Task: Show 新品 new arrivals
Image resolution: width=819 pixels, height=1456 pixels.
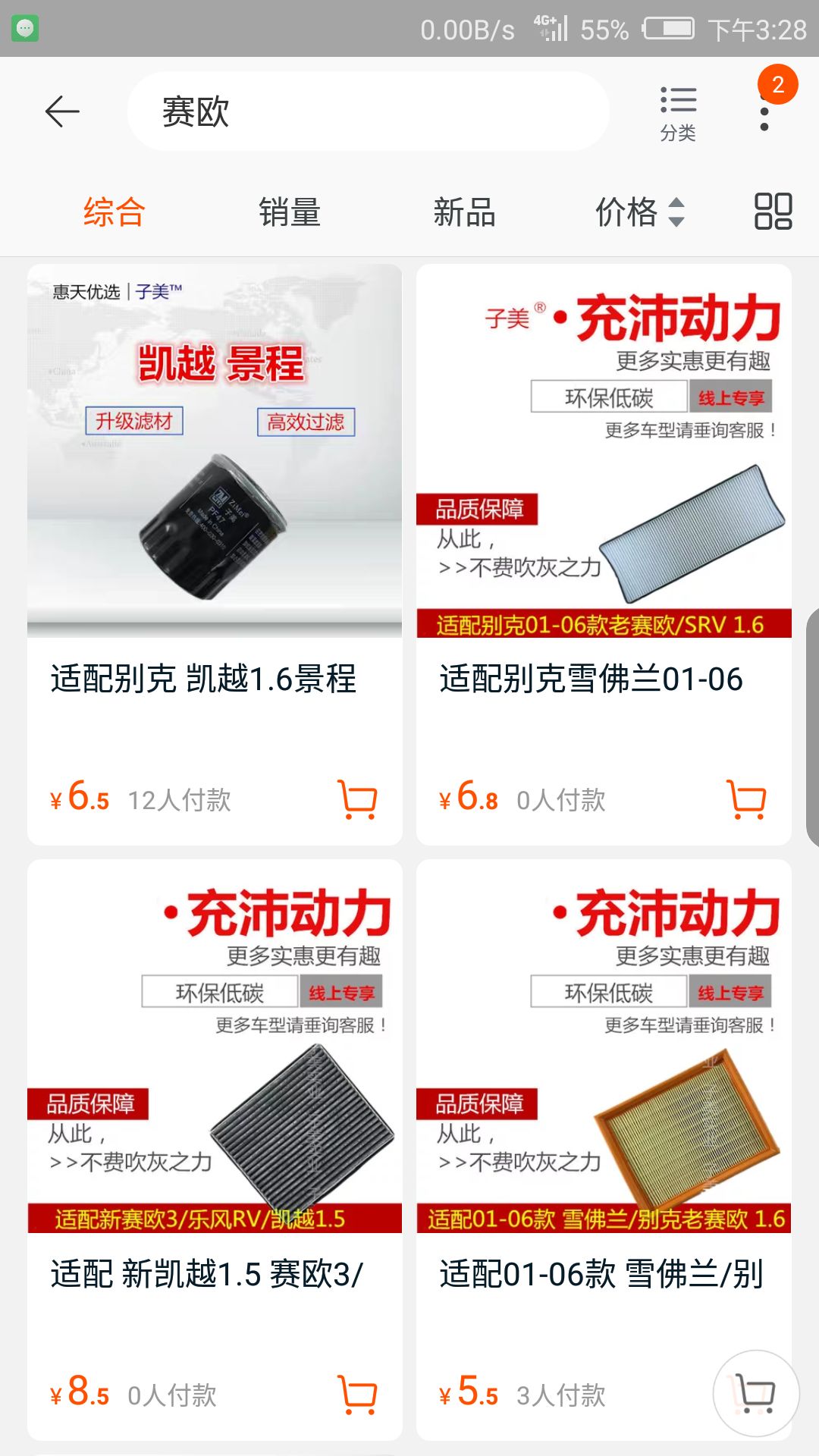Action: click(x=464, y=212)
